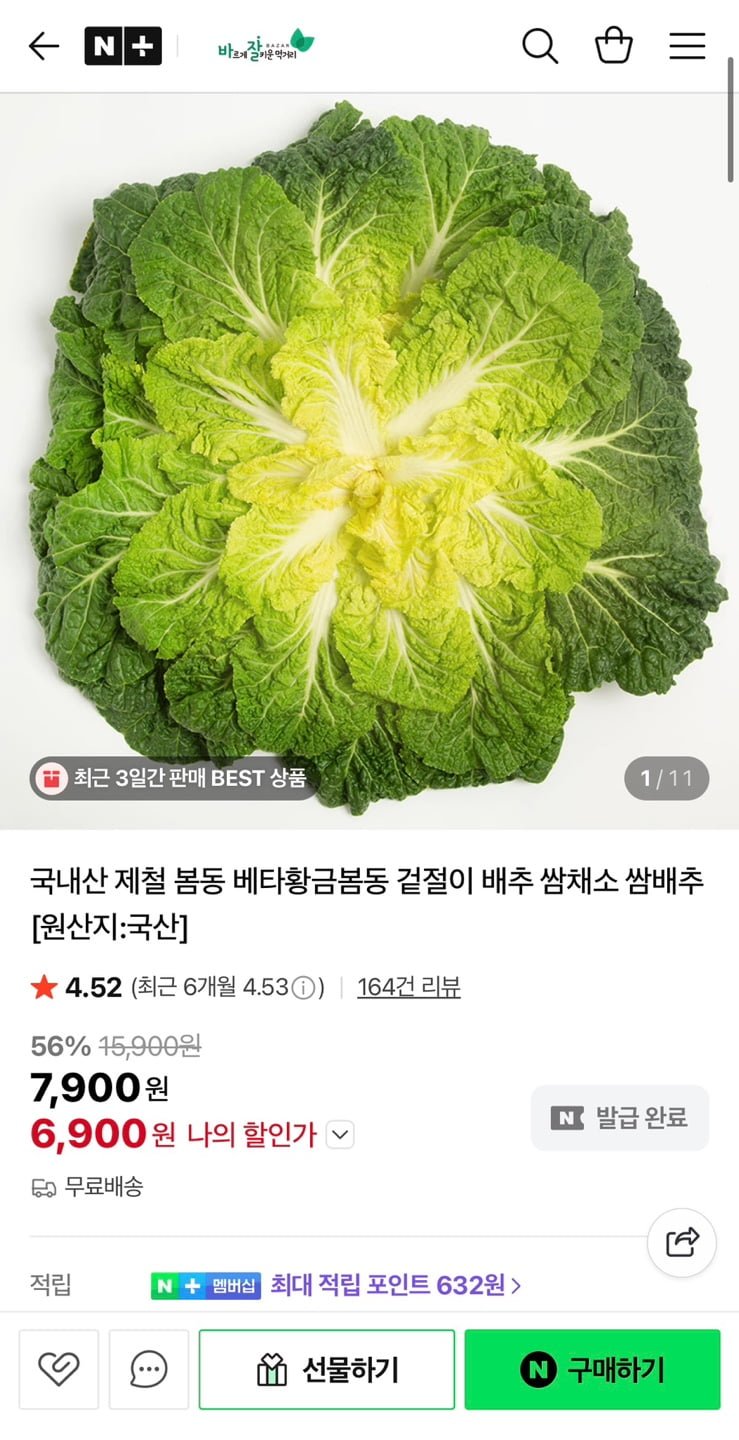This screenshot has height=1440, width=739.
Task: Go back with the arrow icon
Action: pos(44,46)
